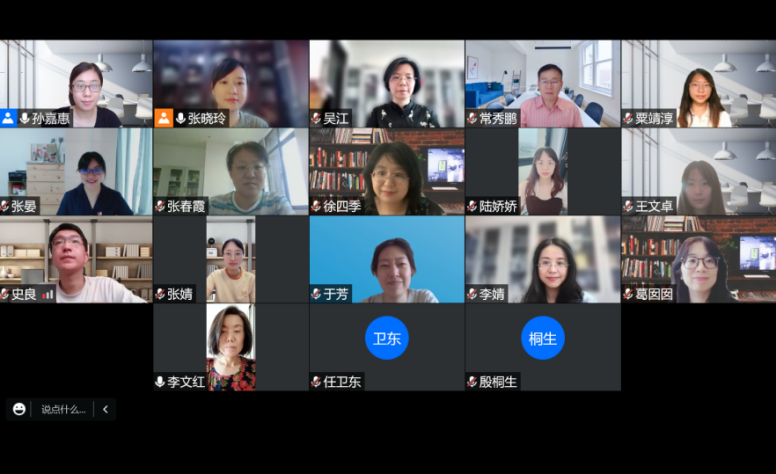776x474 pixels.
Task: Open 于芳's video tile
Action: (x=386, y=259)
